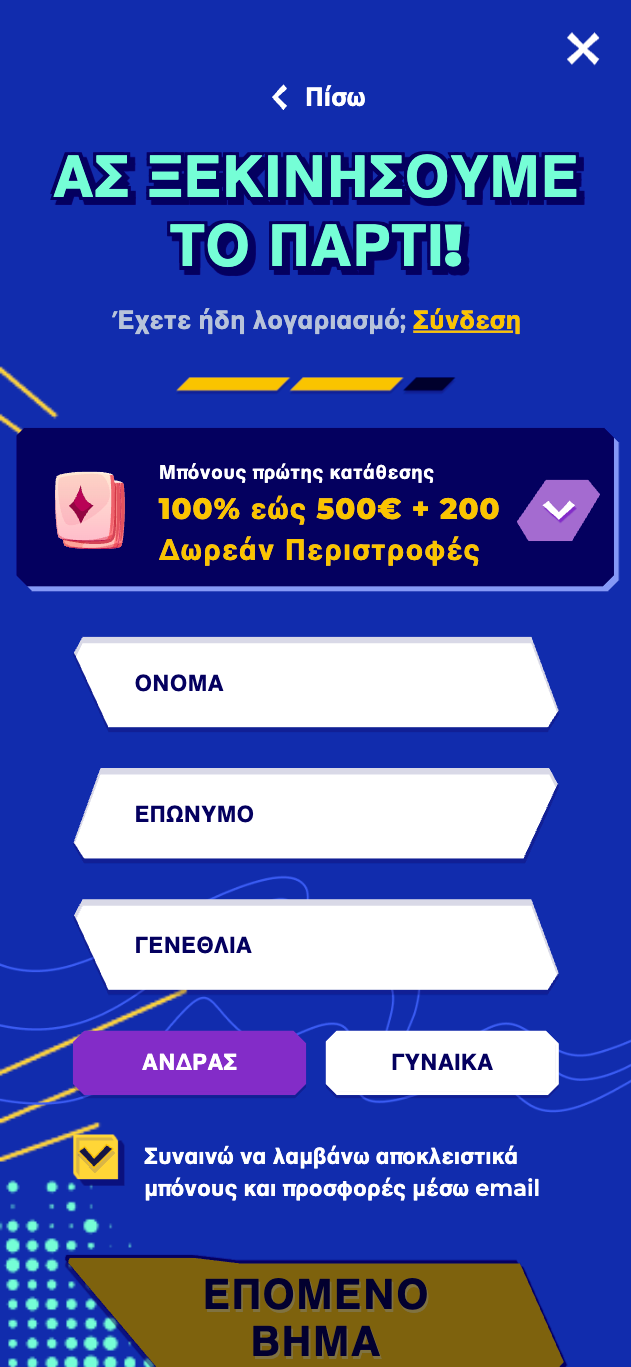
Task: Focus the ΟΝΟΜΑ field
Action: tap(316, 683)
